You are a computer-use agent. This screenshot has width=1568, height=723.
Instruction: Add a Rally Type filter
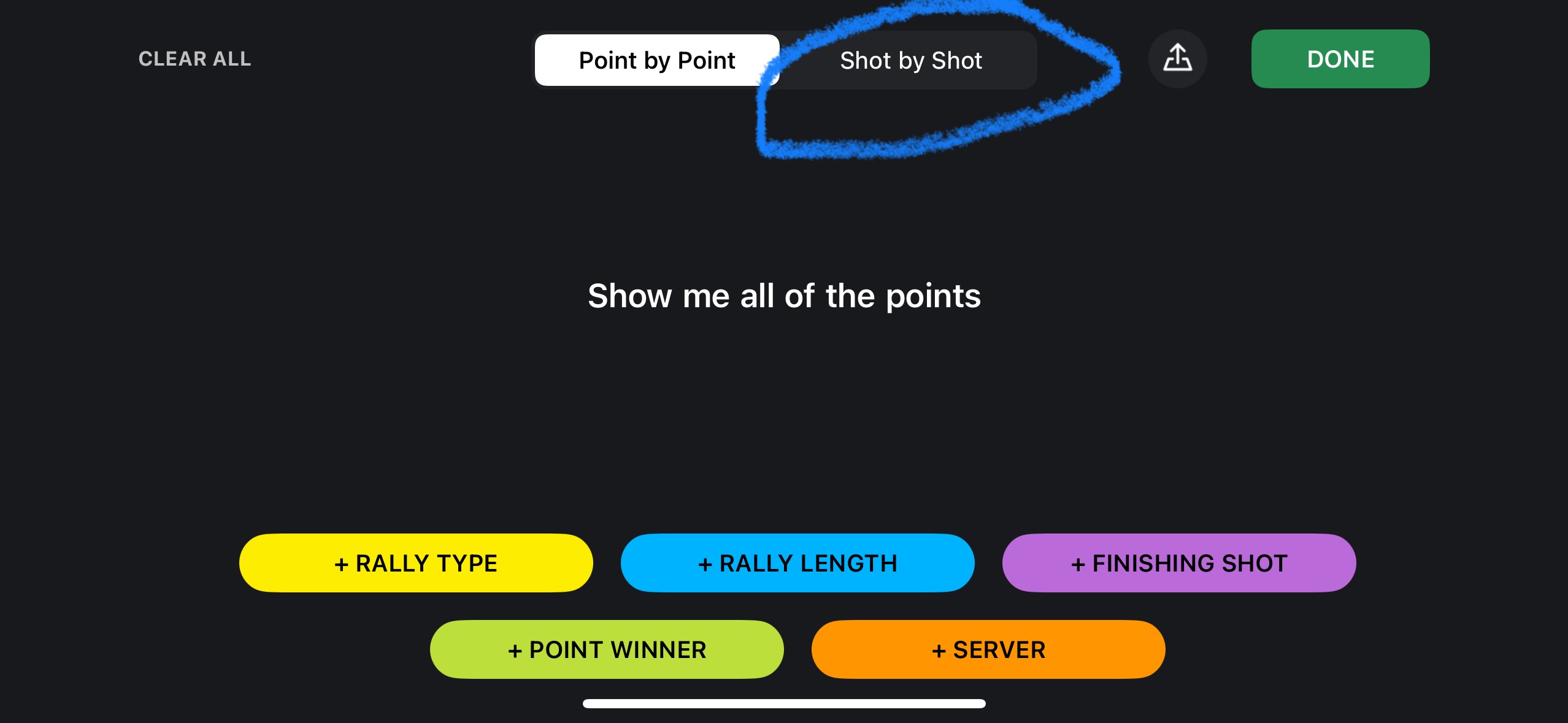pos(416,563)
